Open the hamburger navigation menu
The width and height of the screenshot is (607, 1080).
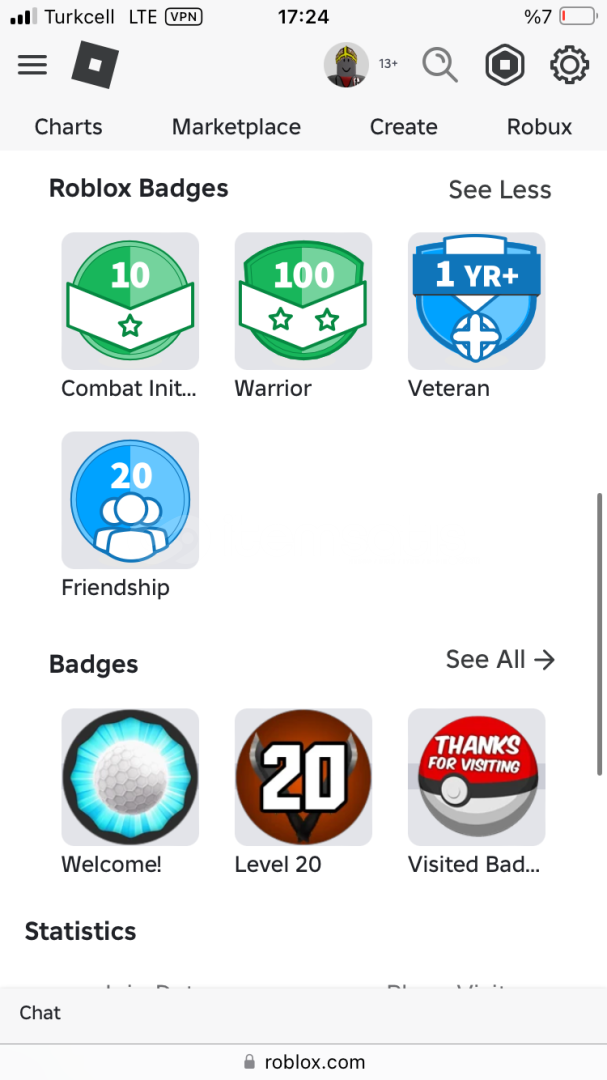pos(33,65)
